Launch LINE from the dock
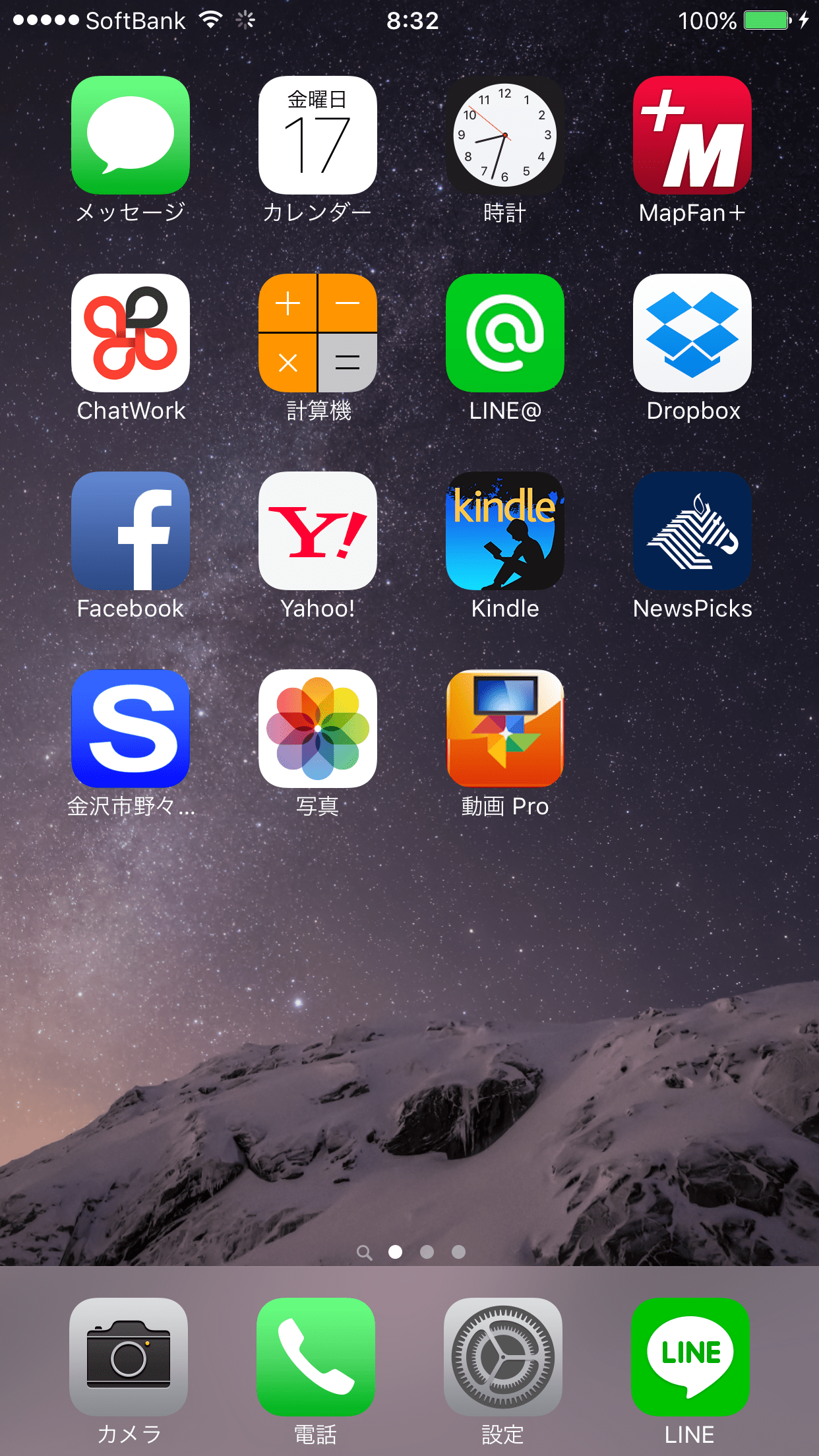 (690, 1357)
